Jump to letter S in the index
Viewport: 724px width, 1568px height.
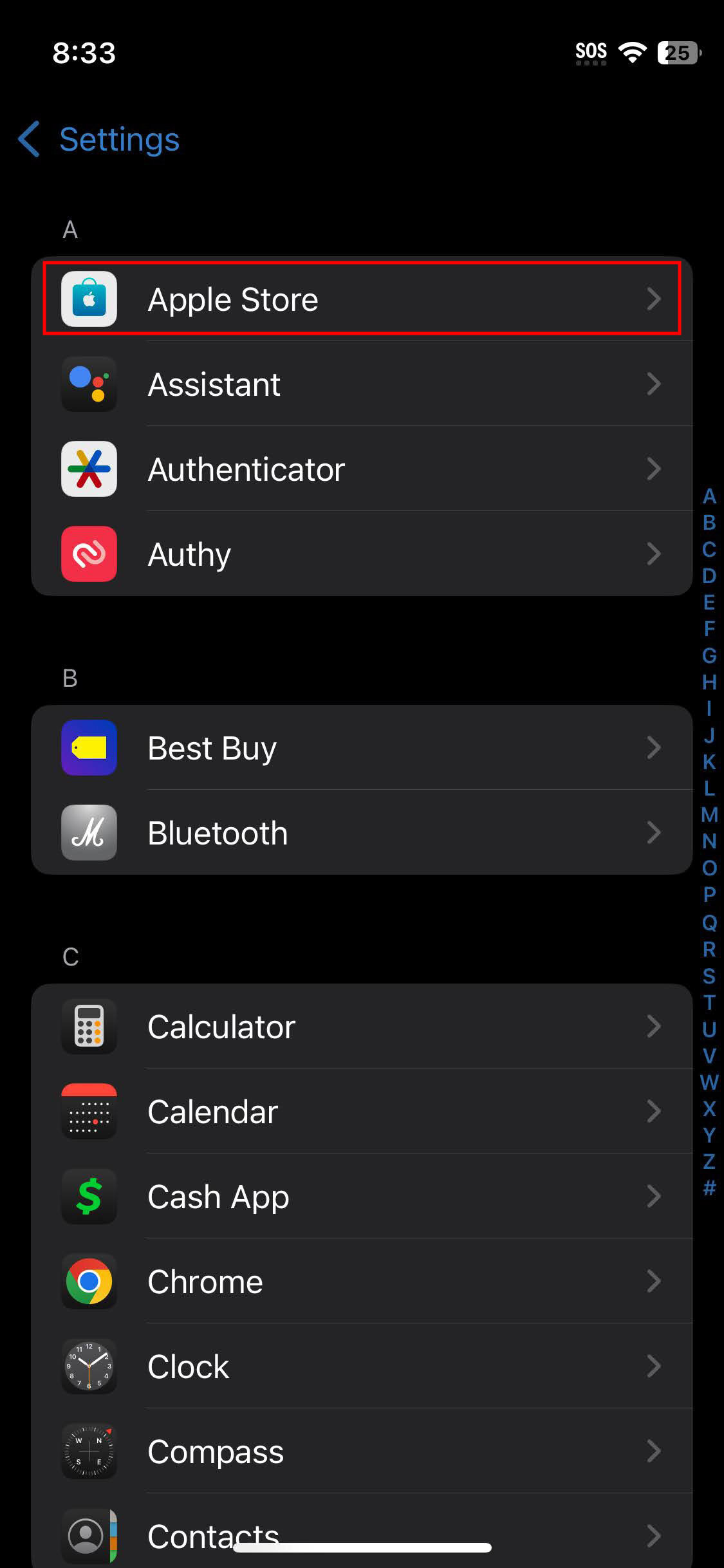coord(709,976)
